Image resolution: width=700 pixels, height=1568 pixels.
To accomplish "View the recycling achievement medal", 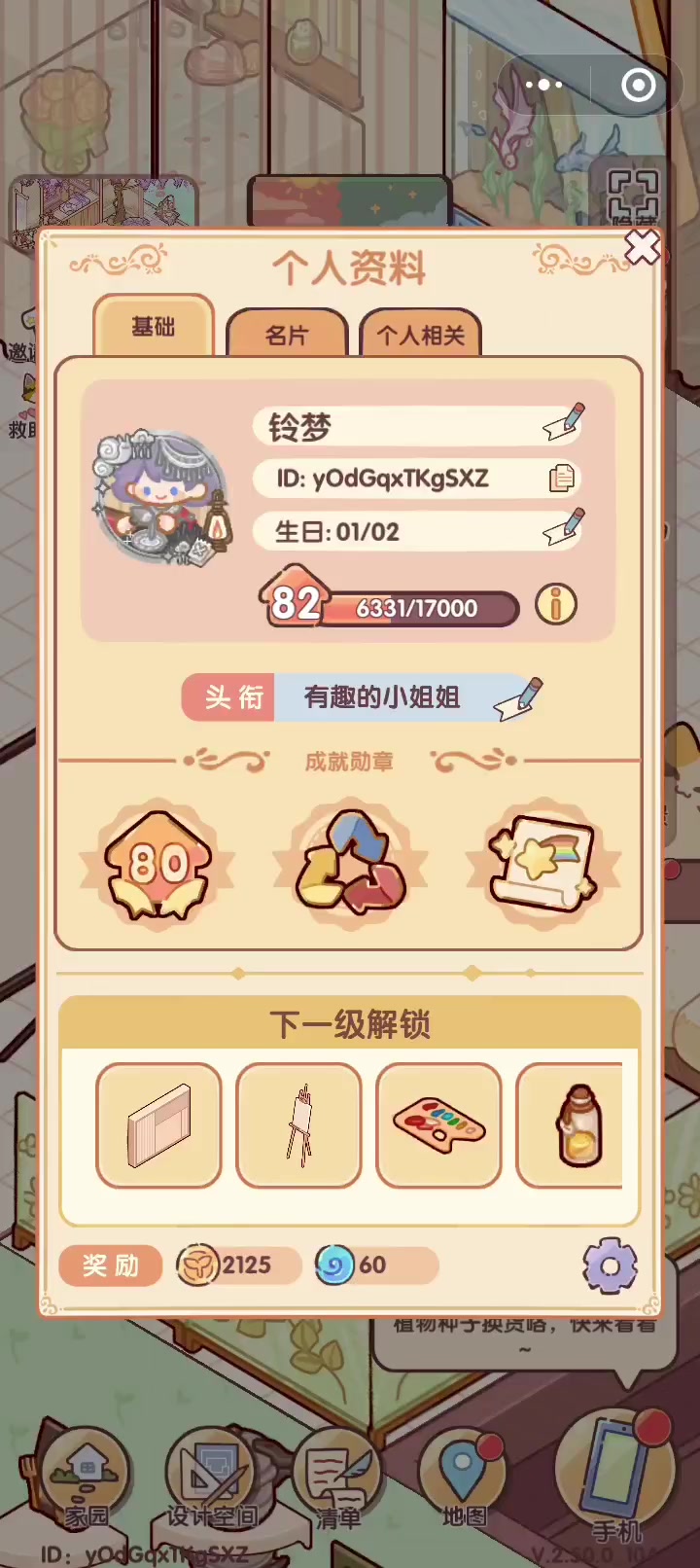I will pos(350,863).
